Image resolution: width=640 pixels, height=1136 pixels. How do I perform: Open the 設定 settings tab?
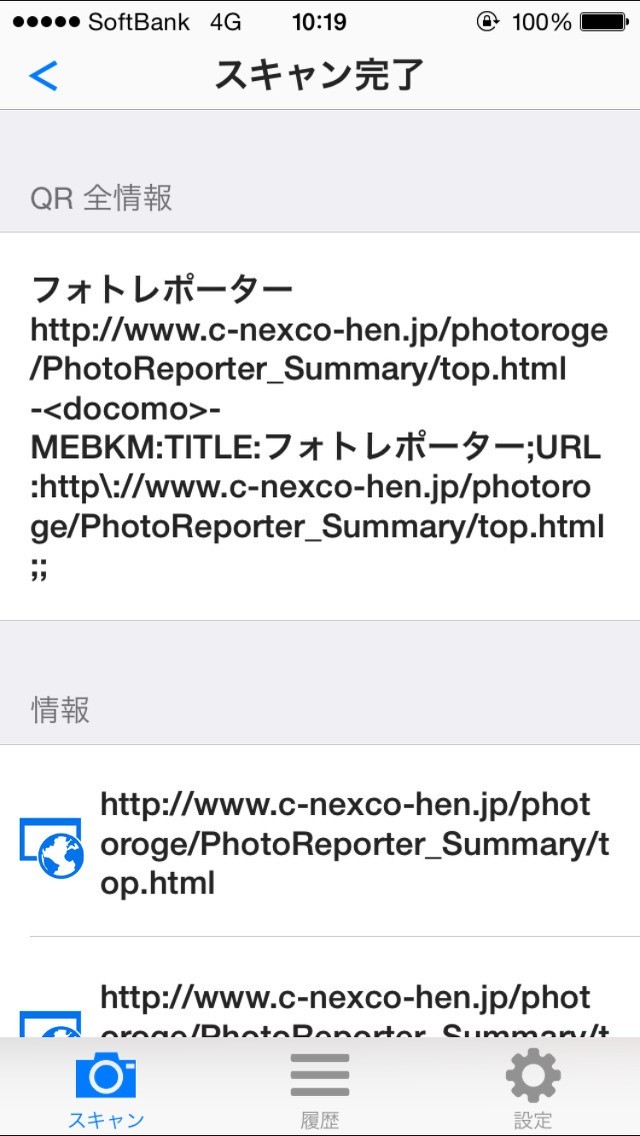(533, 1090)
